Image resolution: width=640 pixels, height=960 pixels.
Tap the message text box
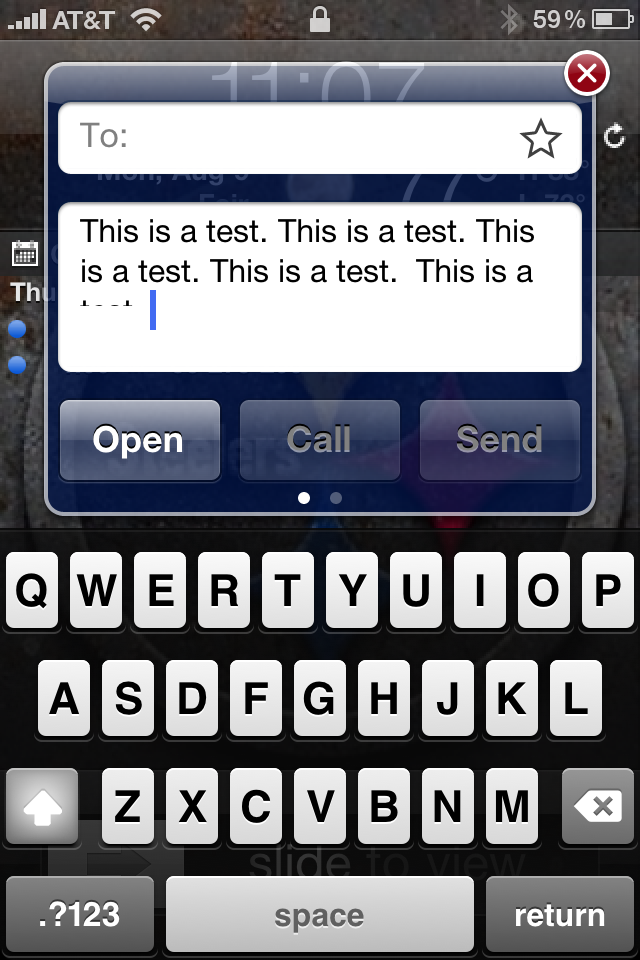pyautogui.click(x=320, y=288)
